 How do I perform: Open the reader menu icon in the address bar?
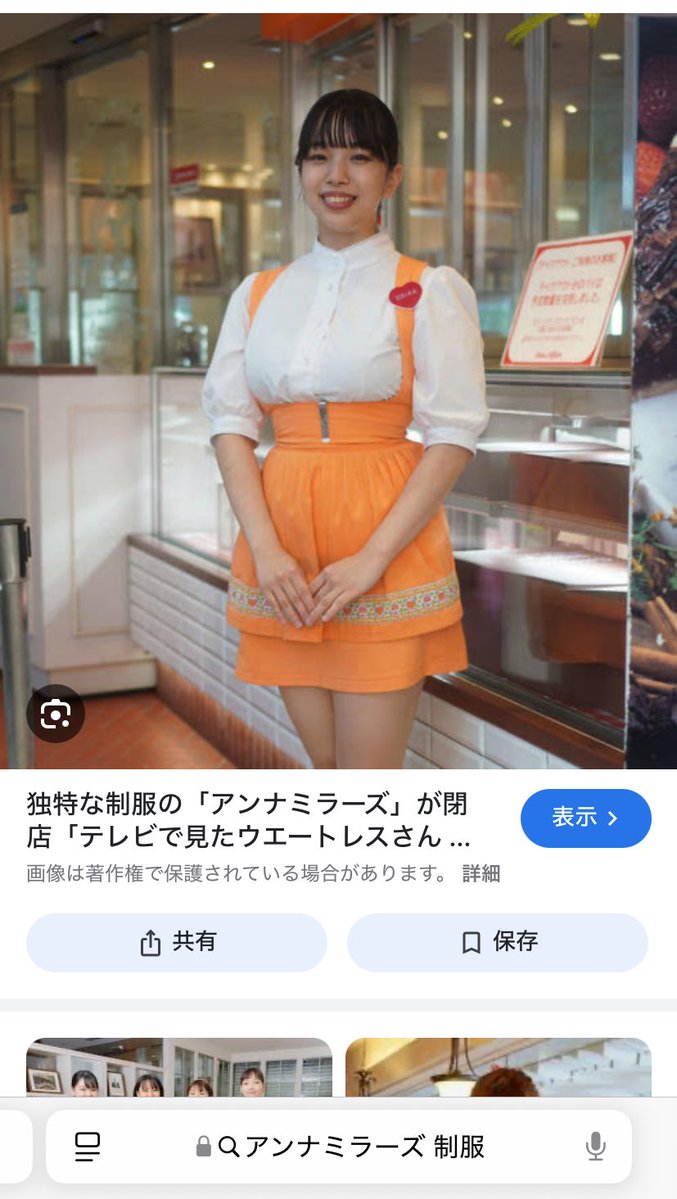[x=88, y=1147]
